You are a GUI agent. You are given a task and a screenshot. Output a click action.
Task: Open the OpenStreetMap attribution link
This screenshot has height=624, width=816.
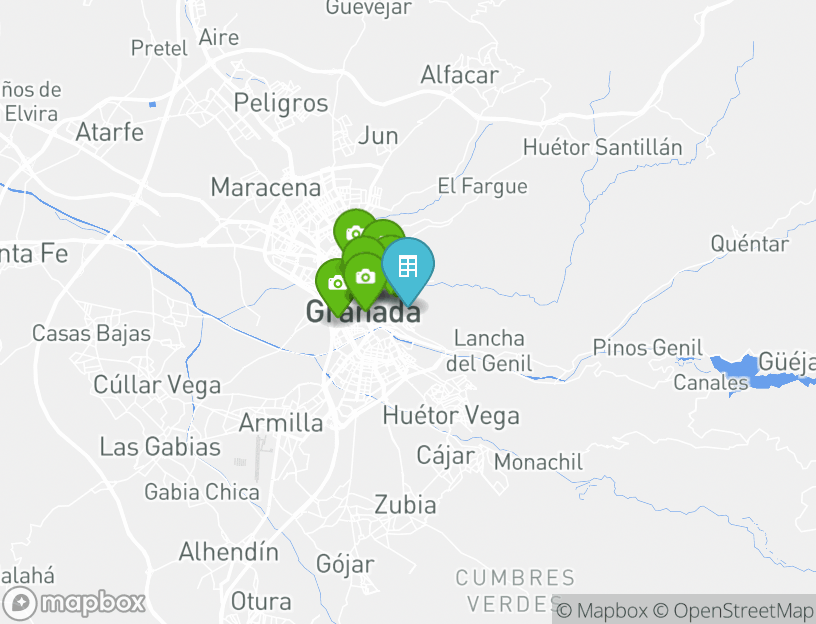733,610
